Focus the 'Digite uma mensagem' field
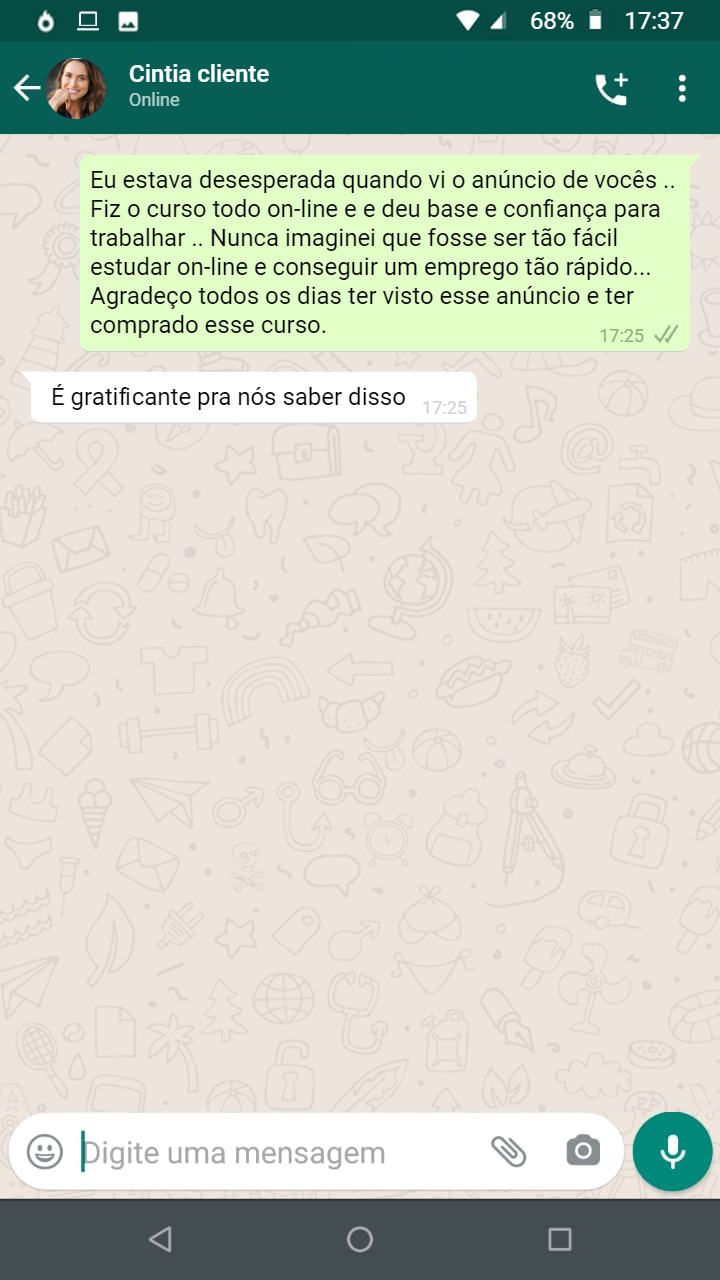Image resolution: width=720 pixels, height=1280 pixels. (x=270, y=1152)
